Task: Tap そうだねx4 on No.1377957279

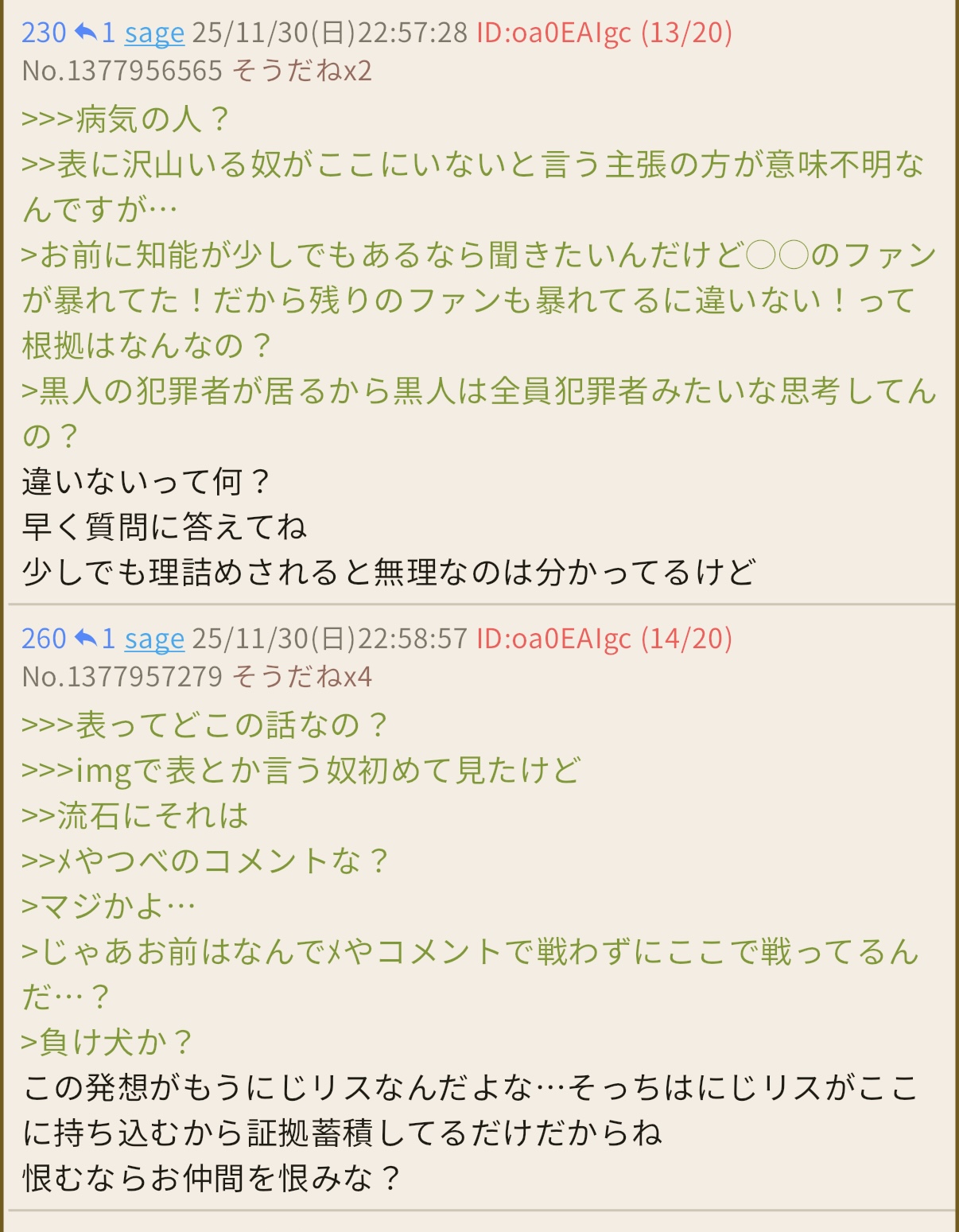Action: [301, 677]
